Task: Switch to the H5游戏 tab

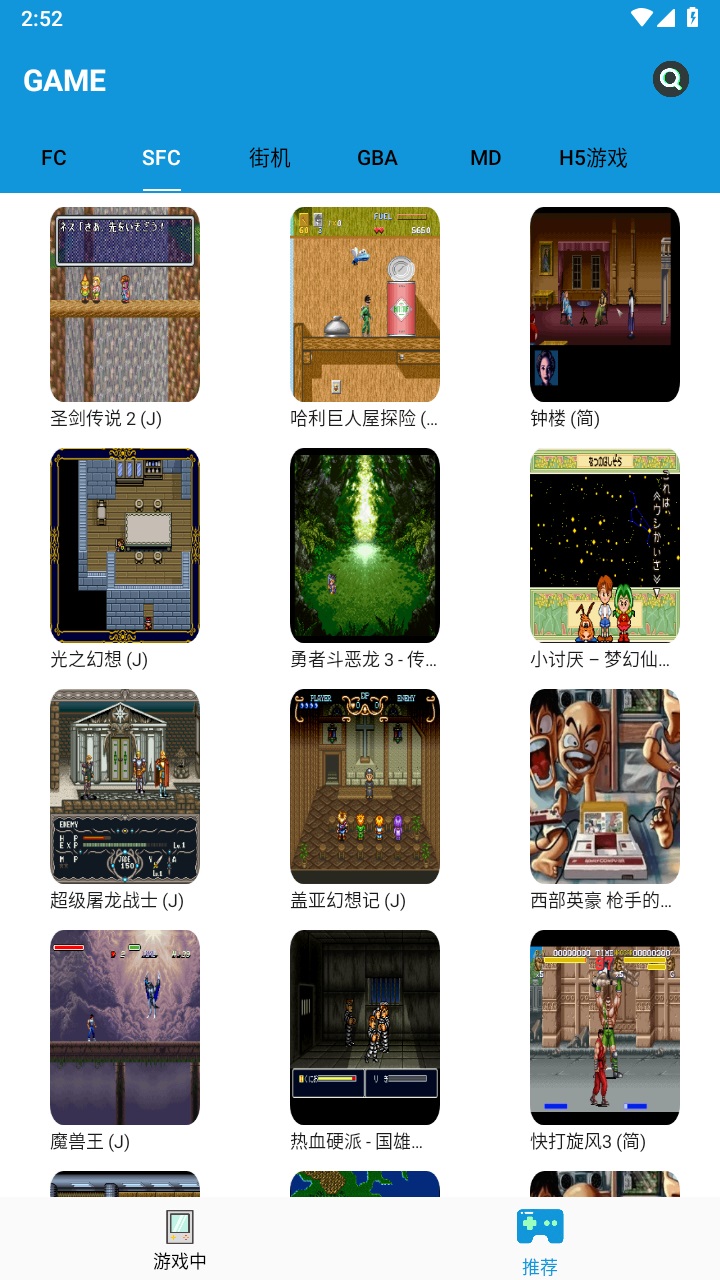Action: click(592, 157)
